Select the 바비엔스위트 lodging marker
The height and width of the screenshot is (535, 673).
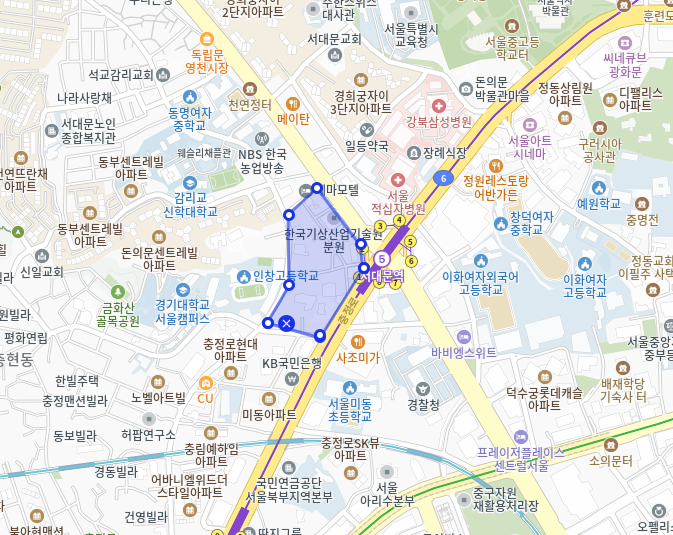tap(463, 338)
